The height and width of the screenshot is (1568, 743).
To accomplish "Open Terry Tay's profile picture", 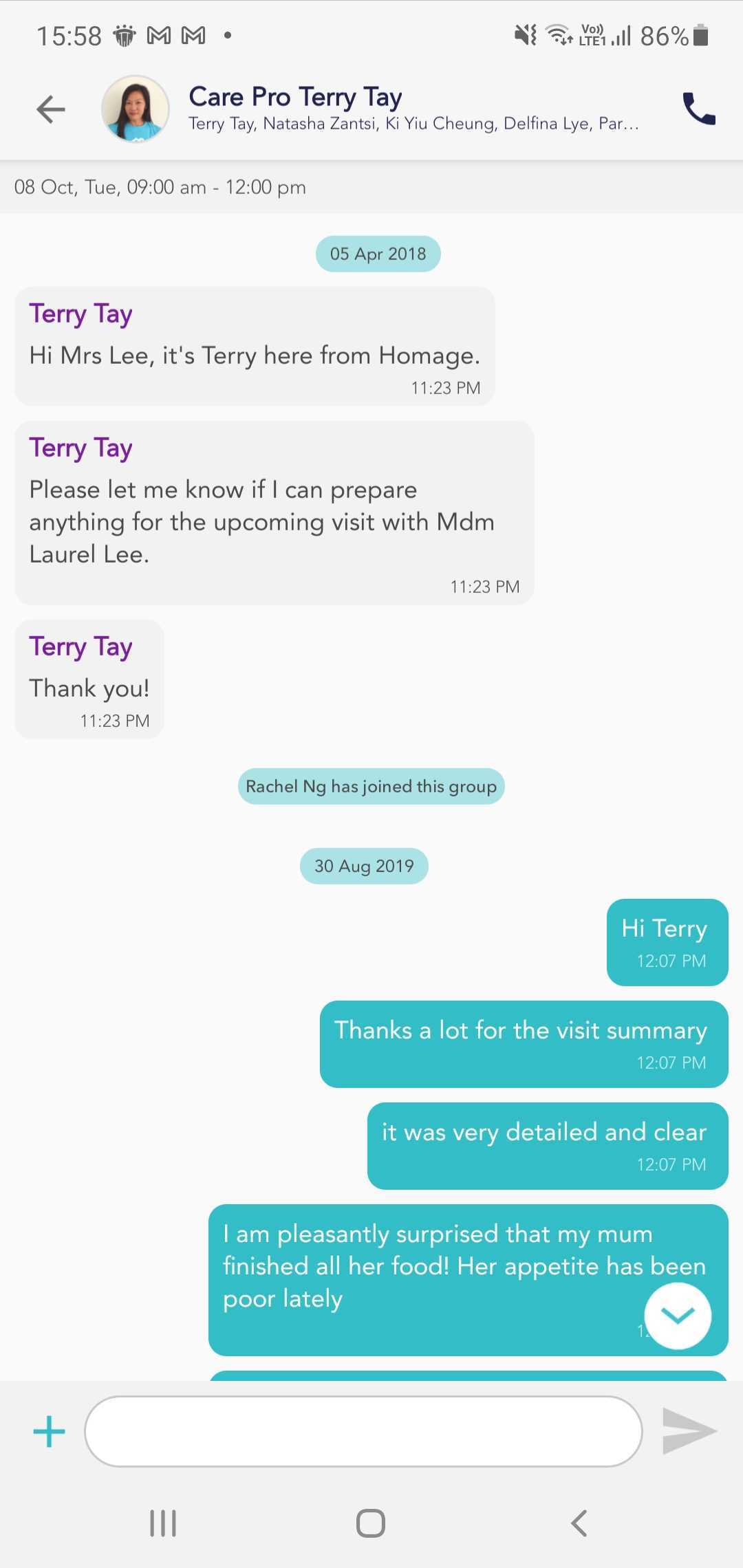I will tap(136, 109).
